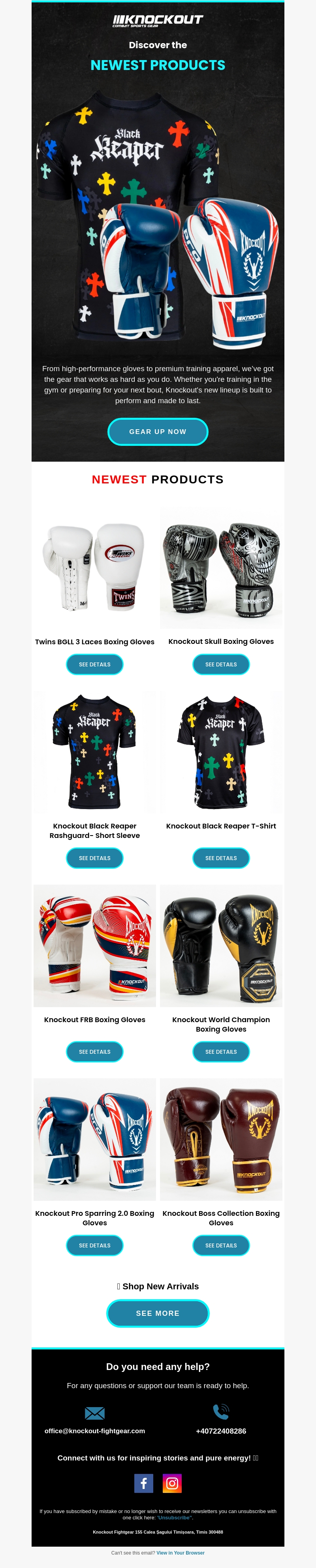Call the +40722408286 phone number
316x1568 pixels.
[x=221, y=1430]
